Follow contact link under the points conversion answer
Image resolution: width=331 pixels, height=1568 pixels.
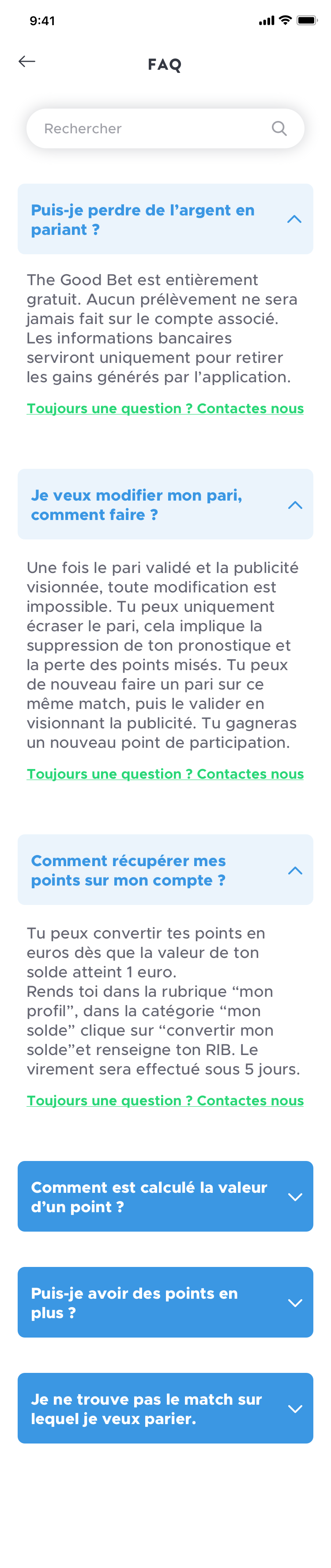point(165,1100)
